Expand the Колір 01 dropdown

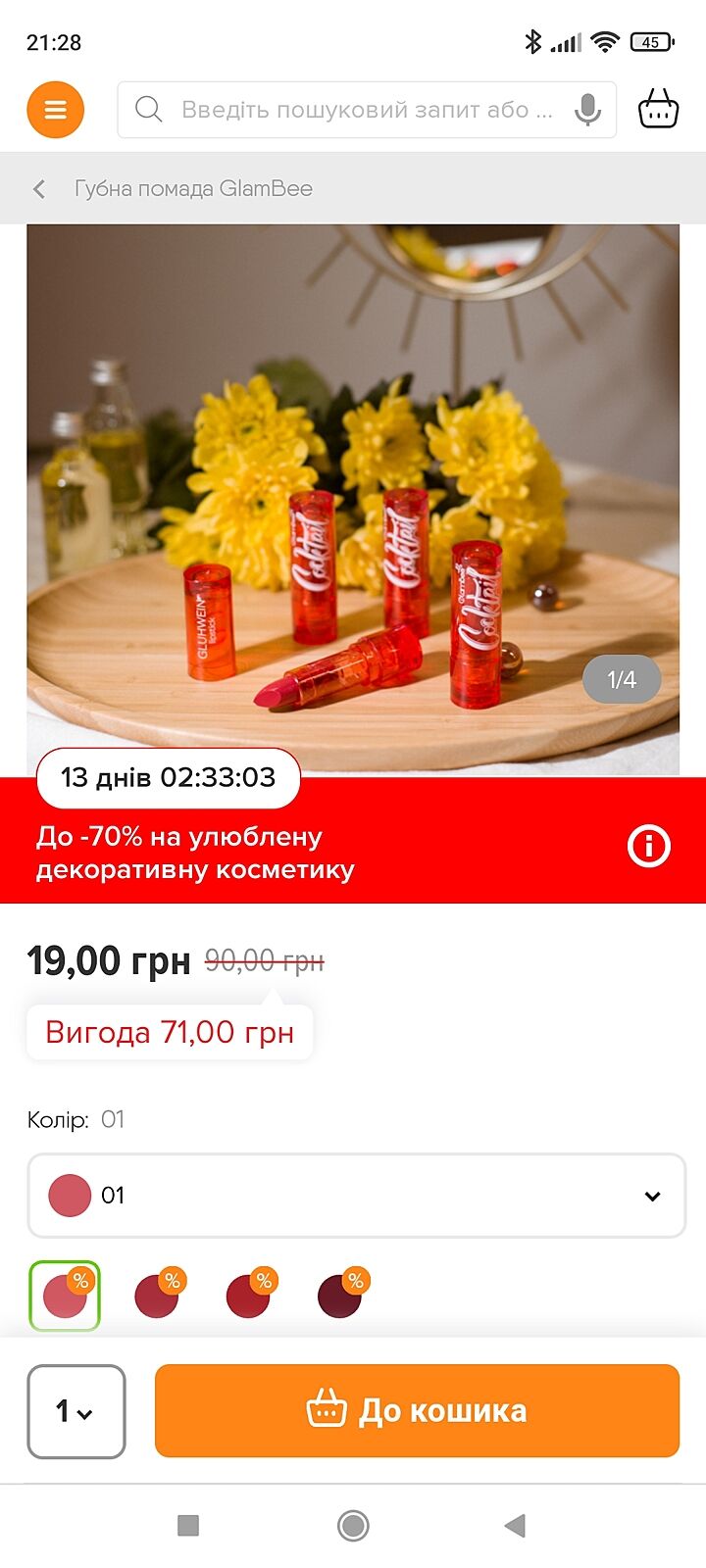[x=356, y=1196]
